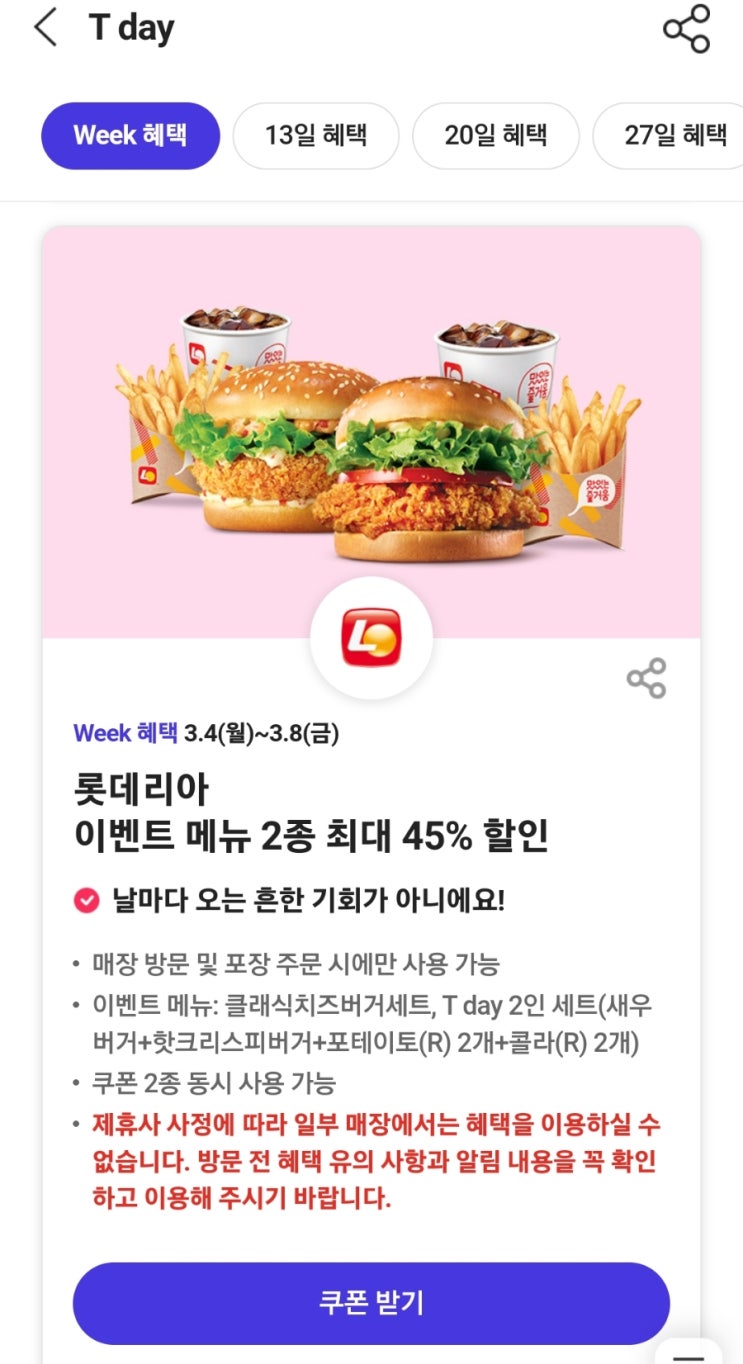Open the 롯데리아 burger set offer image
Screen dimensions: 743x1364
click(x=371, y=430)
